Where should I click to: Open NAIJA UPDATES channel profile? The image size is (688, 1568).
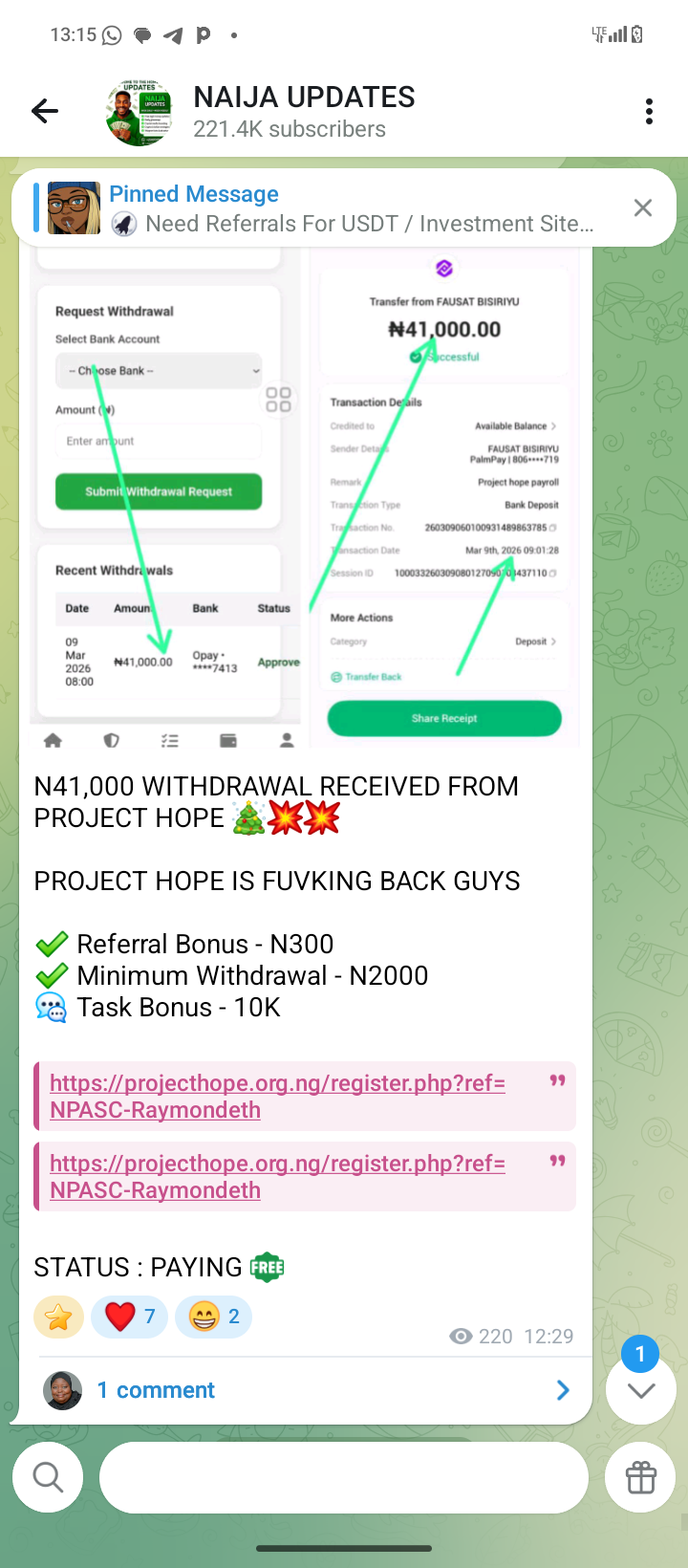pos(304,112)
